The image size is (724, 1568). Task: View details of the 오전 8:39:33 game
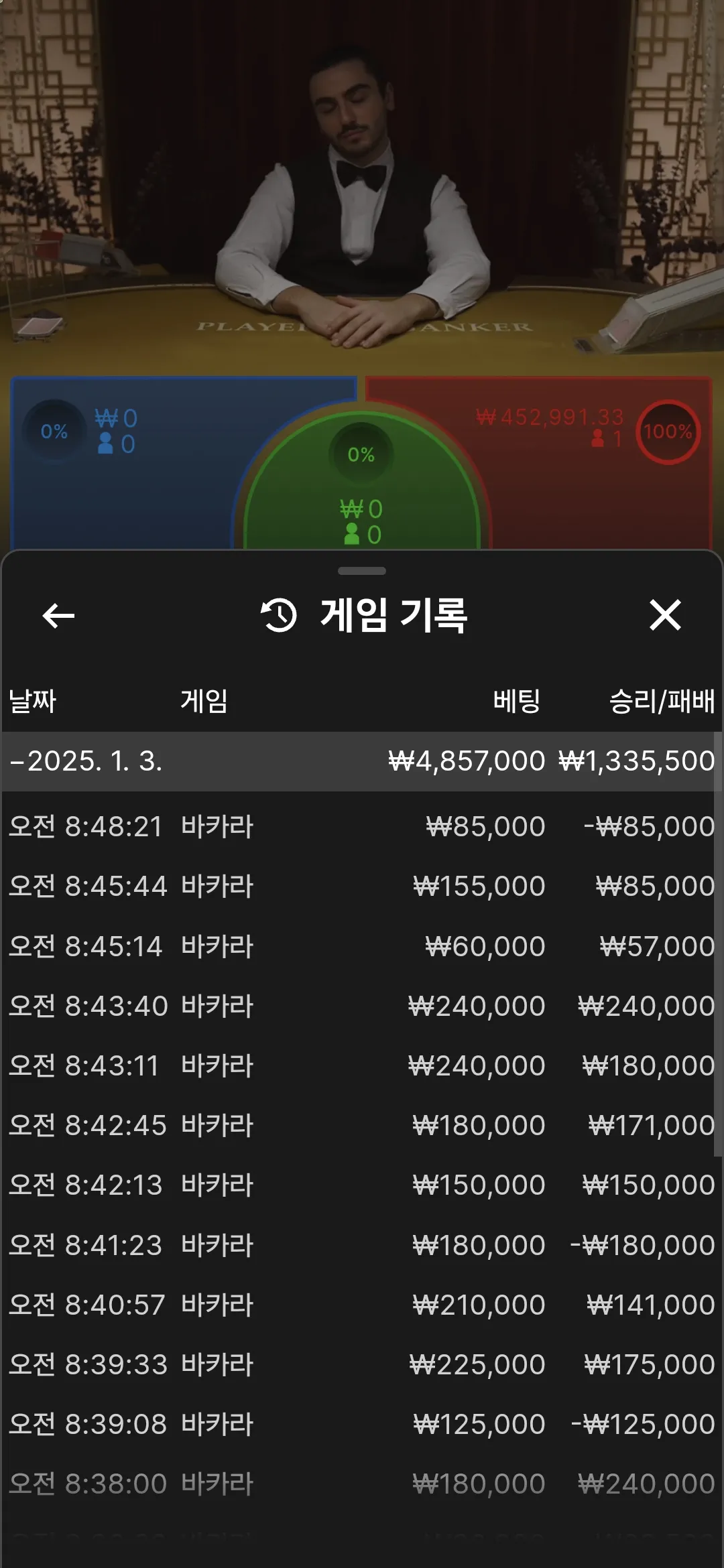(362, 1365)
